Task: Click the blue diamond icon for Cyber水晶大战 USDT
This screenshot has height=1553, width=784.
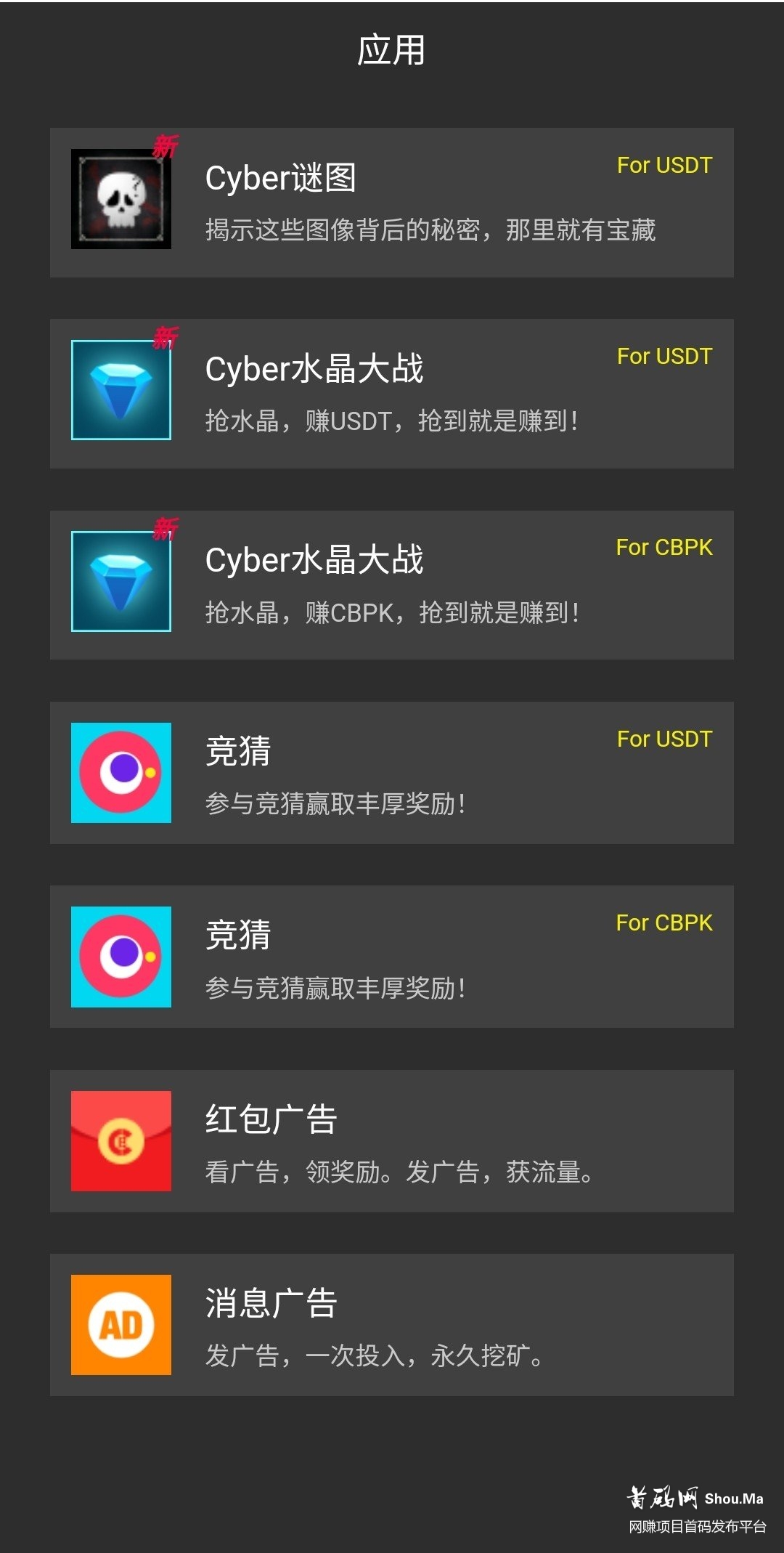Action: 120,385
